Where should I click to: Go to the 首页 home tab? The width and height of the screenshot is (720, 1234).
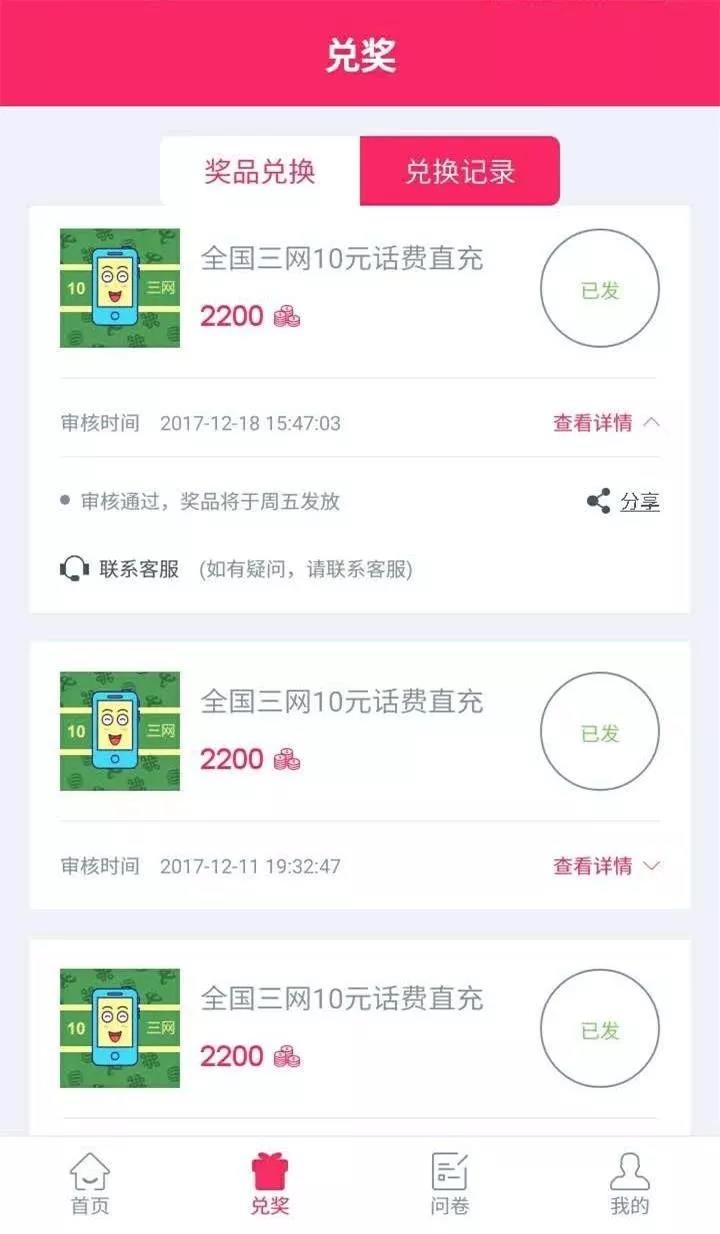tap(90, 1184)
